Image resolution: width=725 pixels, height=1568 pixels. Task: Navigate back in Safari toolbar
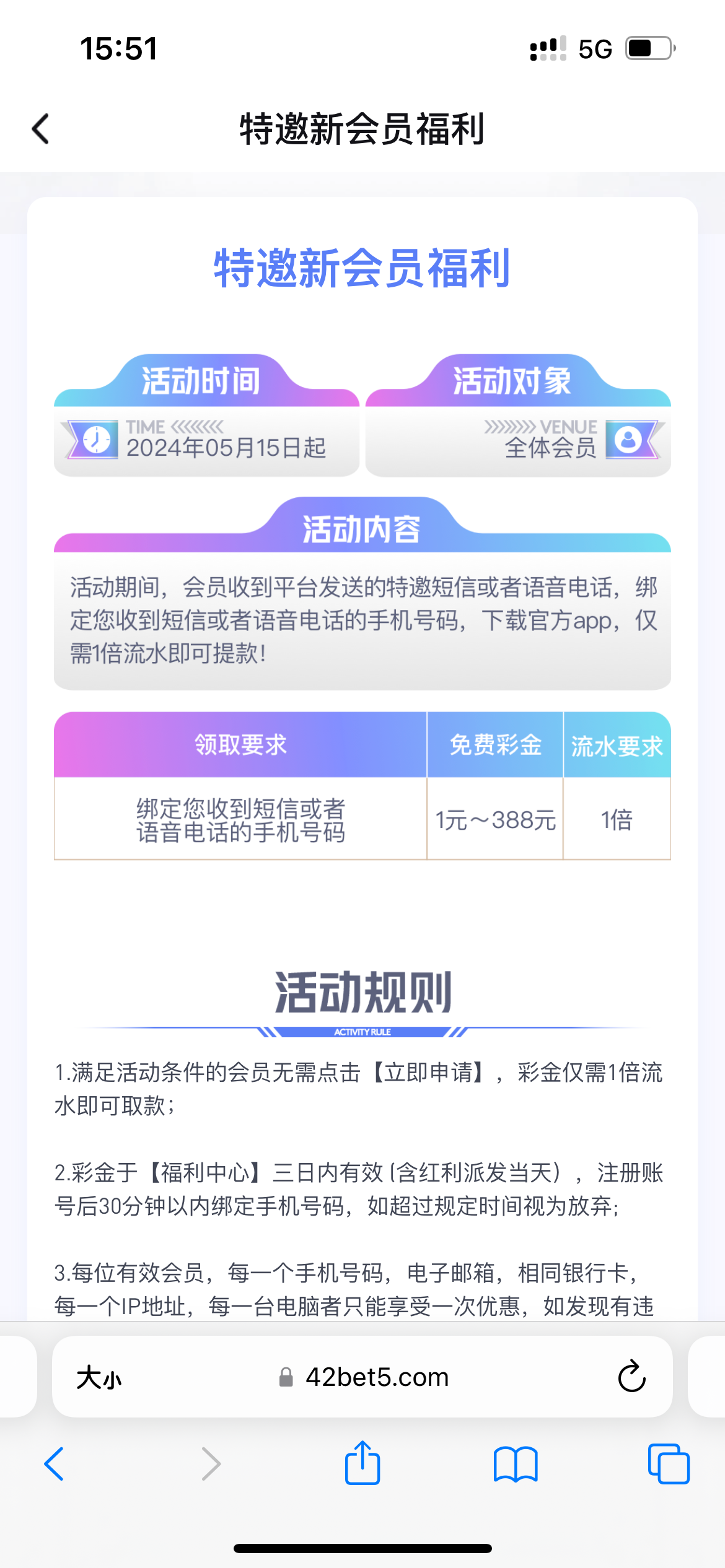point(55,1464)
